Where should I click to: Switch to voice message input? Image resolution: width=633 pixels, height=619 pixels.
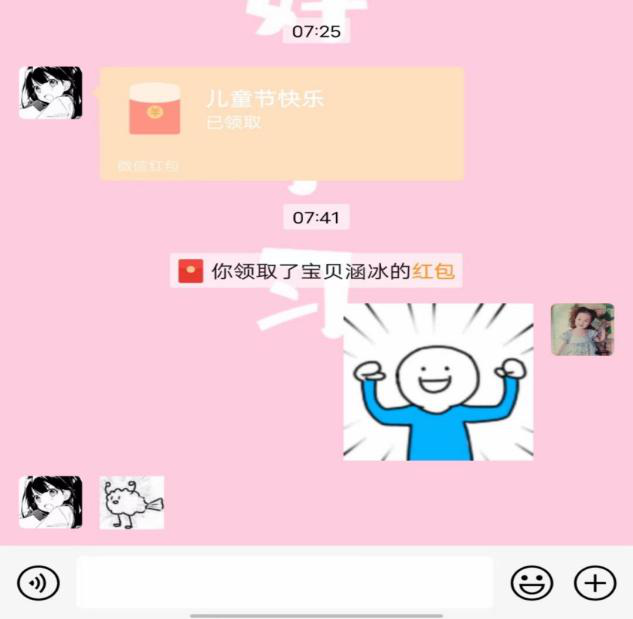38,582
